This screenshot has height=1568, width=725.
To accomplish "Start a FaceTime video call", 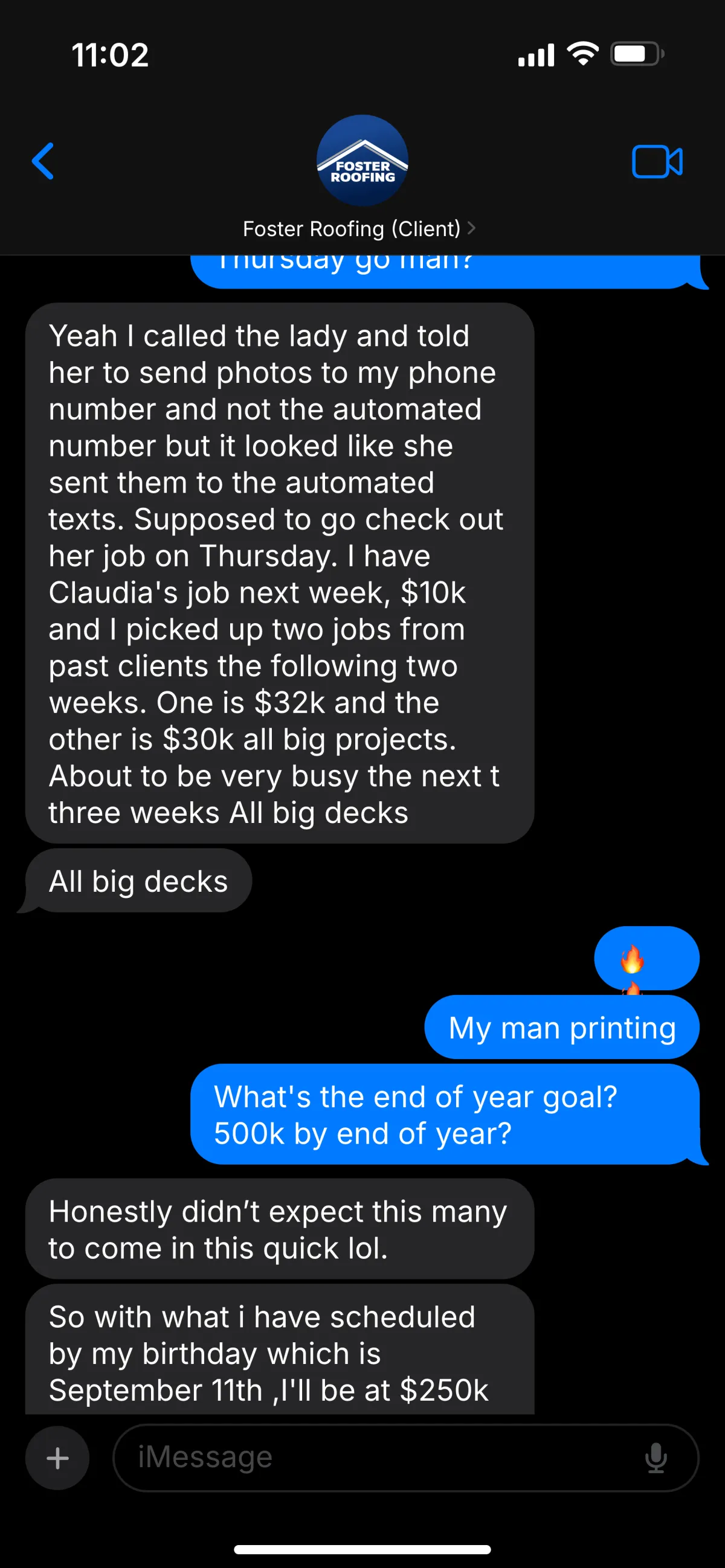I will pyautogui.click(x=657, y=162).
